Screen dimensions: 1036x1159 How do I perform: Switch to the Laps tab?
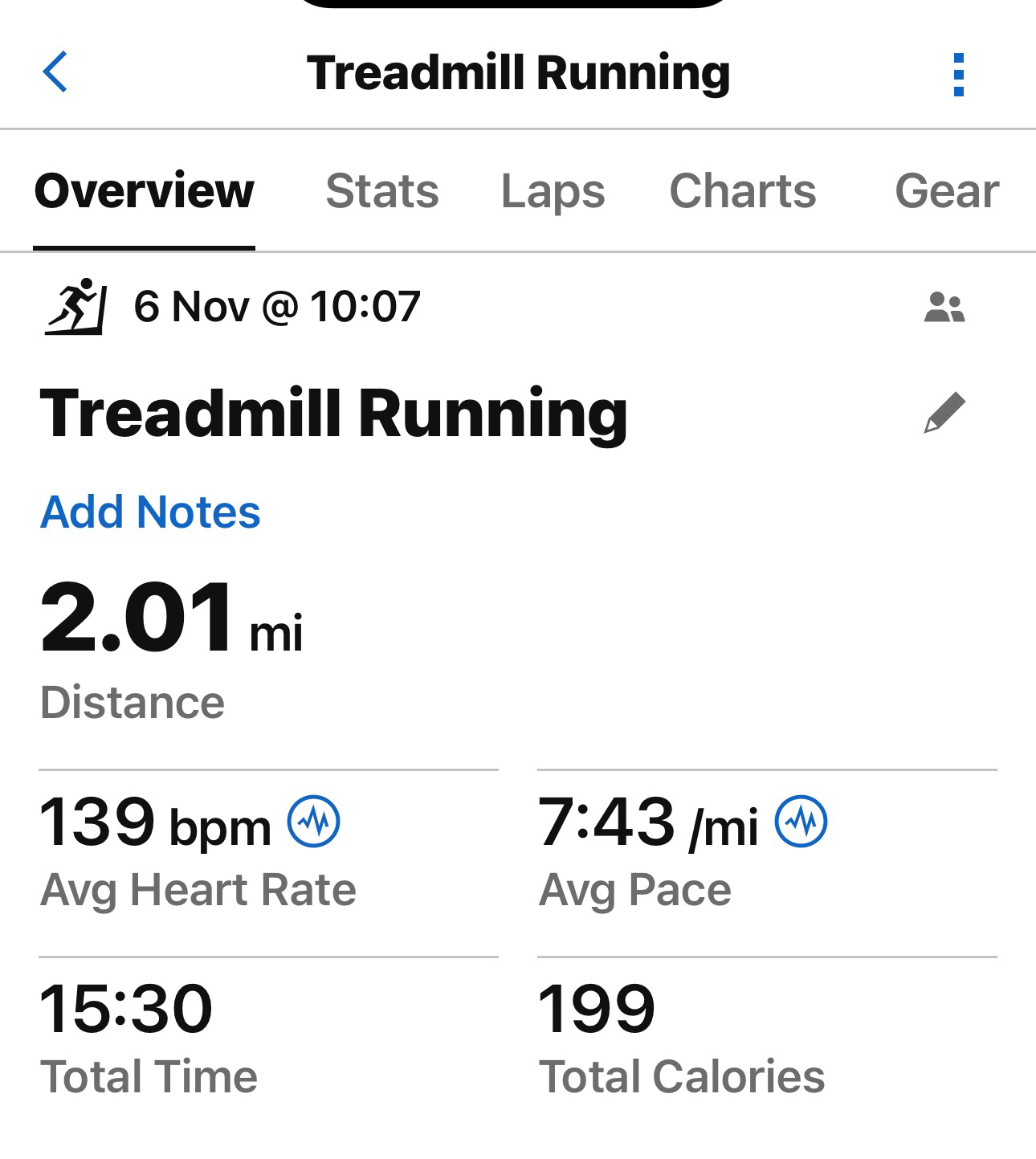click(x=553, y=191)
